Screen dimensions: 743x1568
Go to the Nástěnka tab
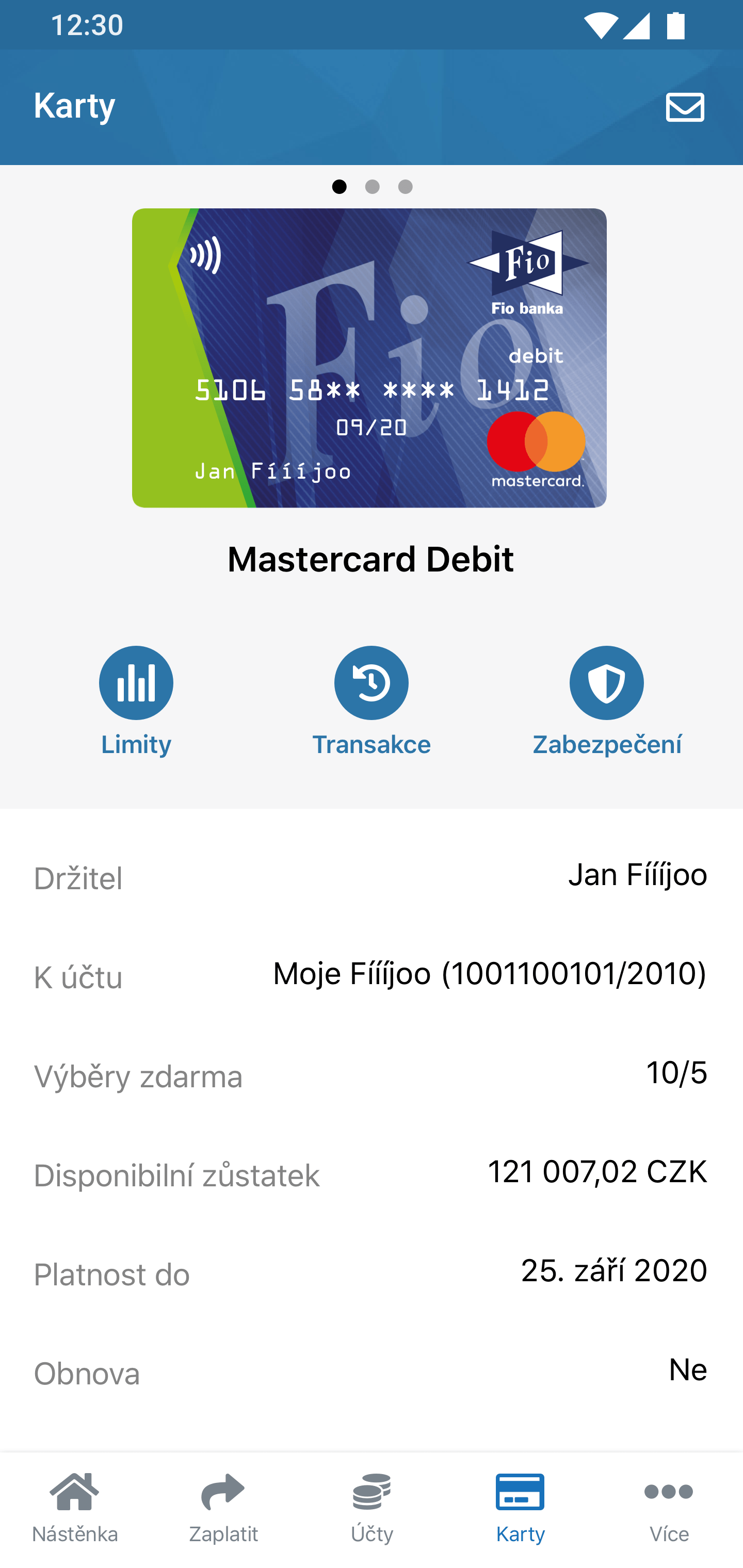[74, 1508]
